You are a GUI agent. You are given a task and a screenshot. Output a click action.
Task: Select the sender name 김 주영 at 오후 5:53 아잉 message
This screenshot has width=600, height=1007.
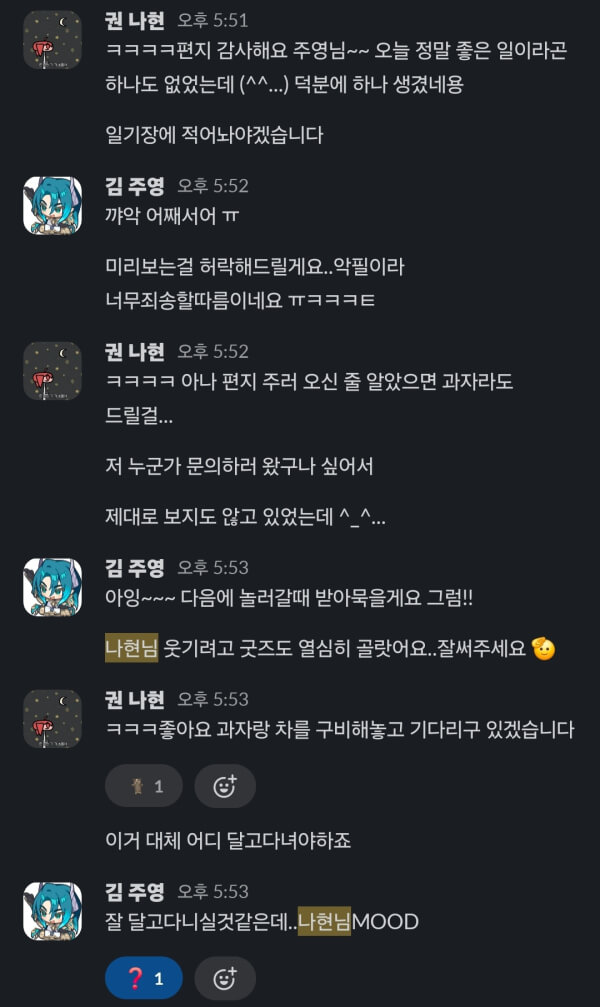[x=134, y=568]
